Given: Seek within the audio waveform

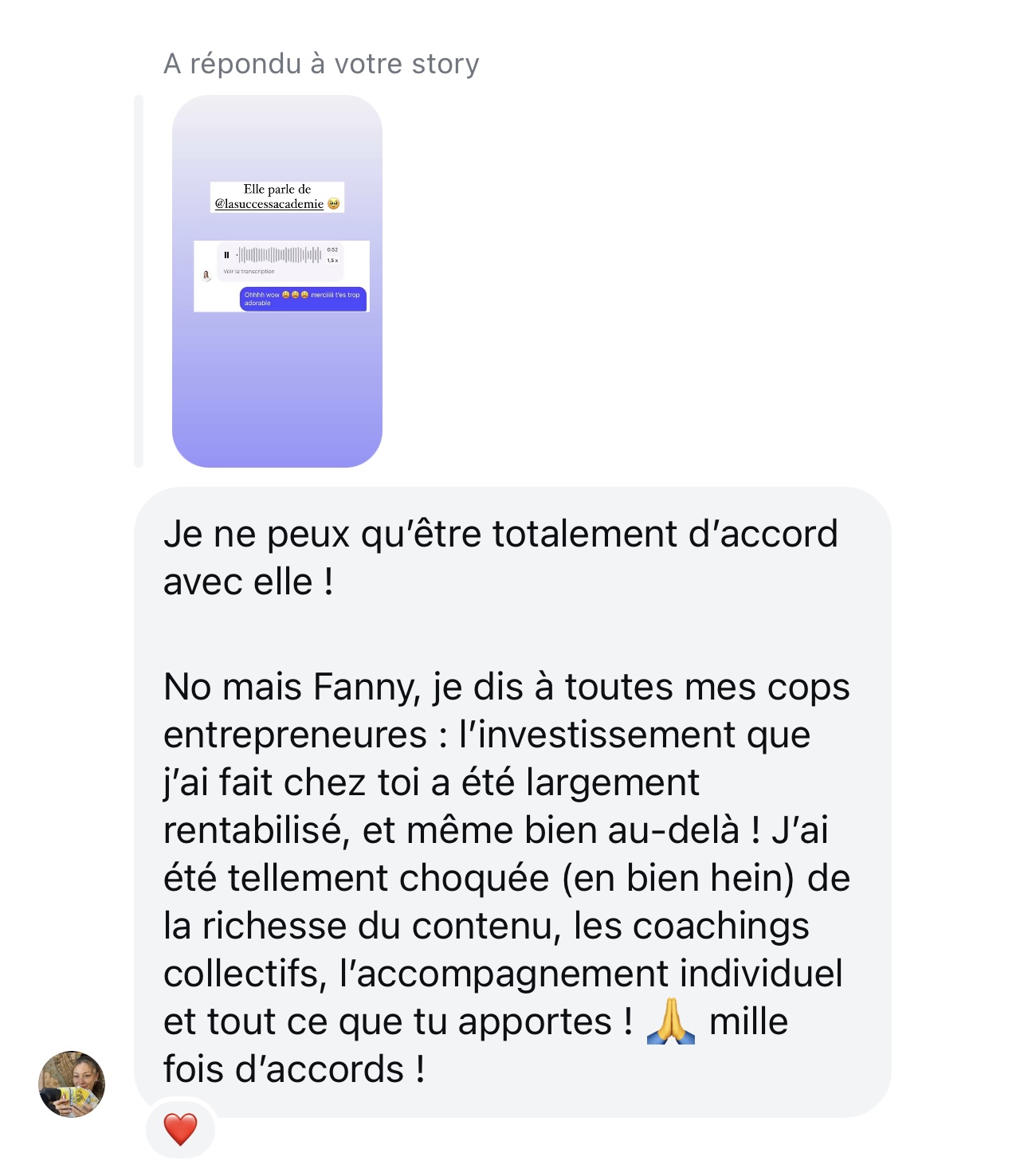Looking at the screenshot, I should point(279,255).
